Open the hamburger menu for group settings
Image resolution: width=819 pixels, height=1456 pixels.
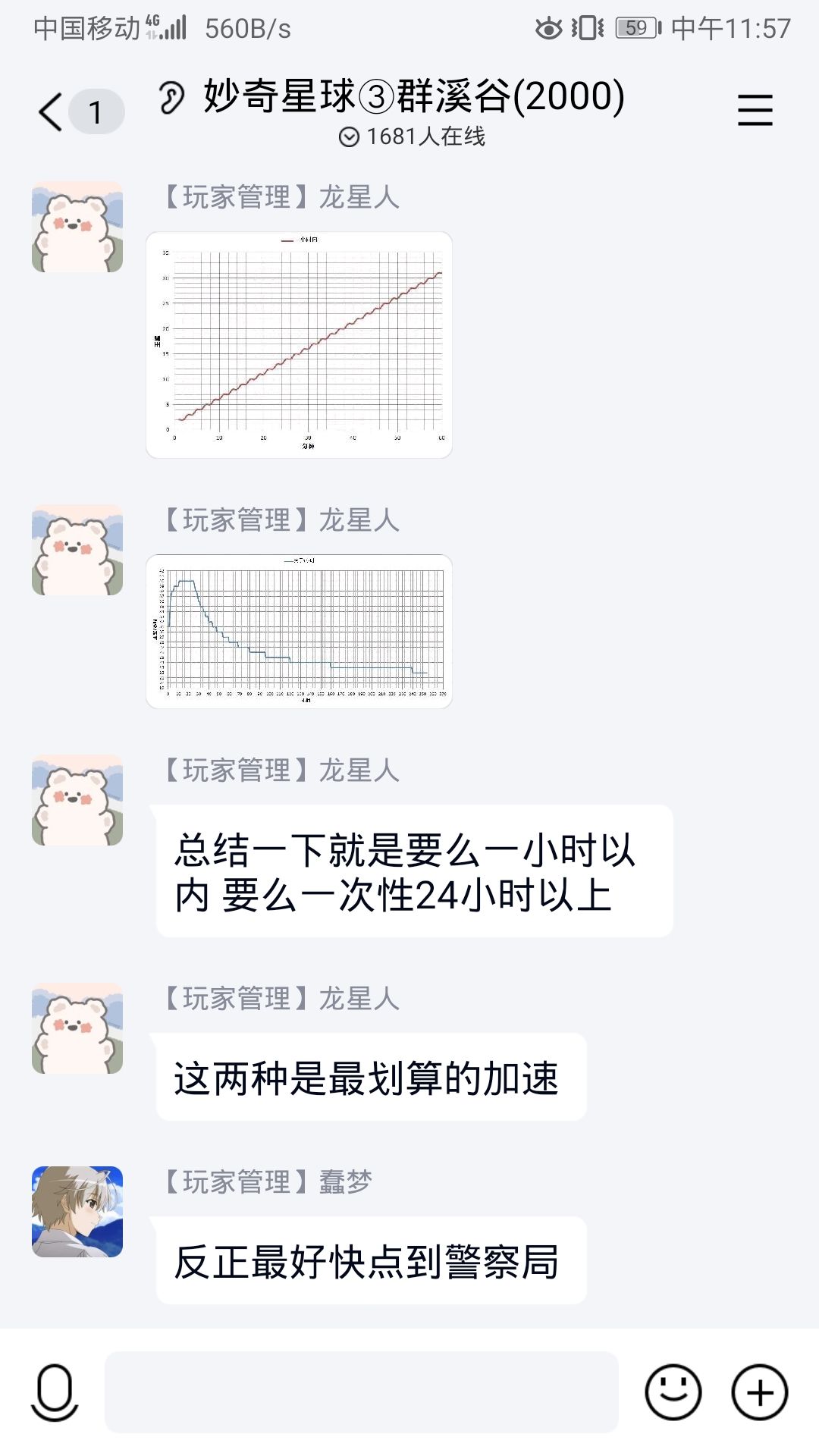click(x=756, y=108)
